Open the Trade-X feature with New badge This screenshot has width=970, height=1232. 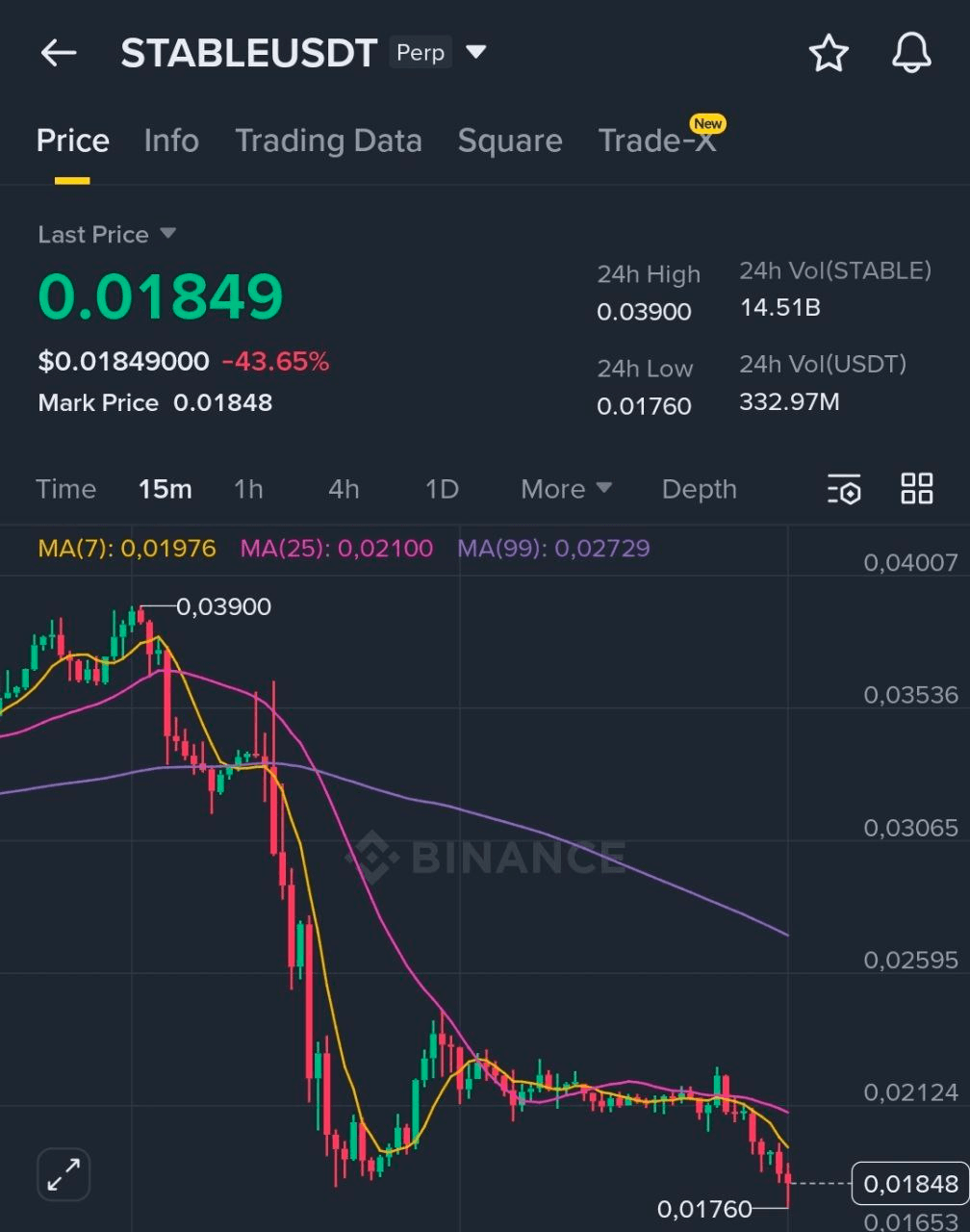658,141
